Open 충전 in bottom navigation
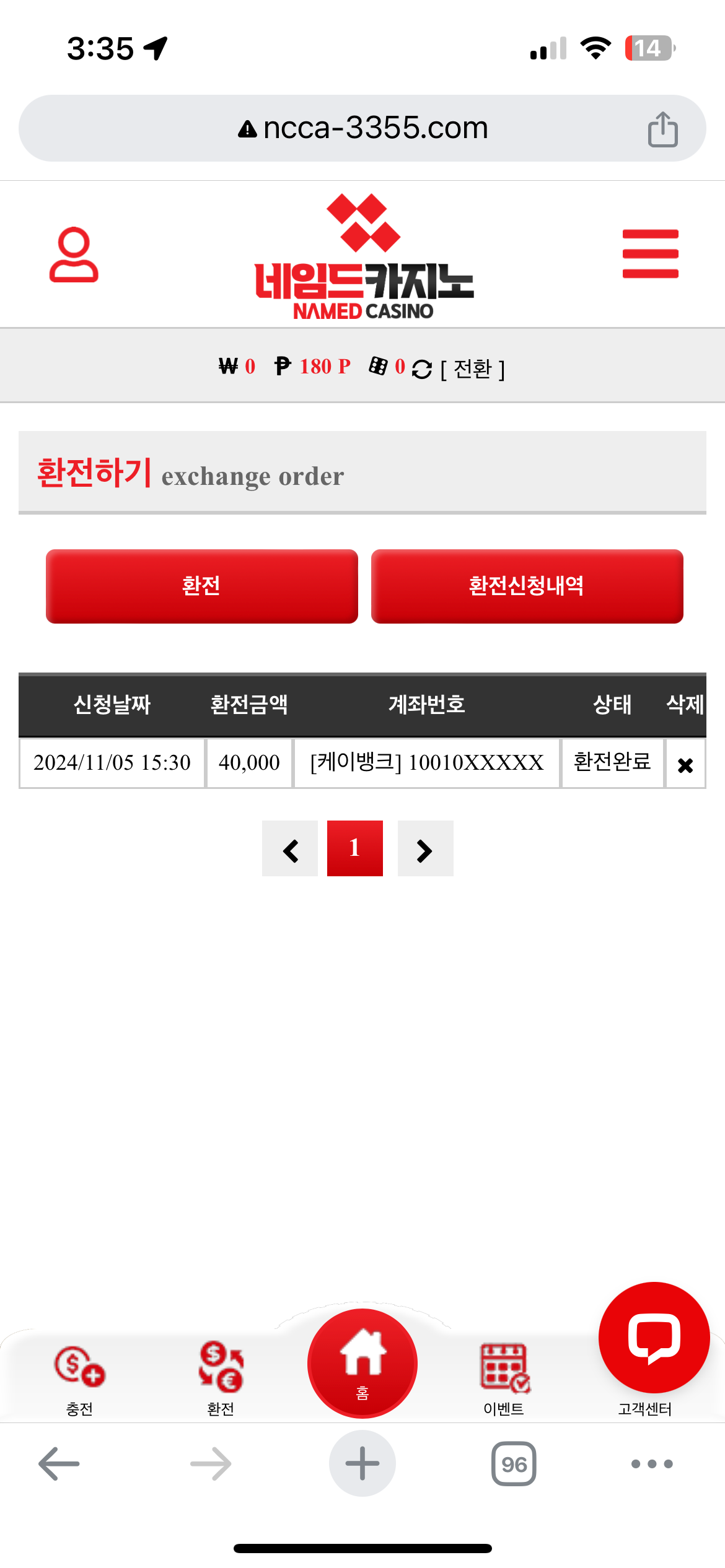725x1568 pixels. pos(79,1377)
